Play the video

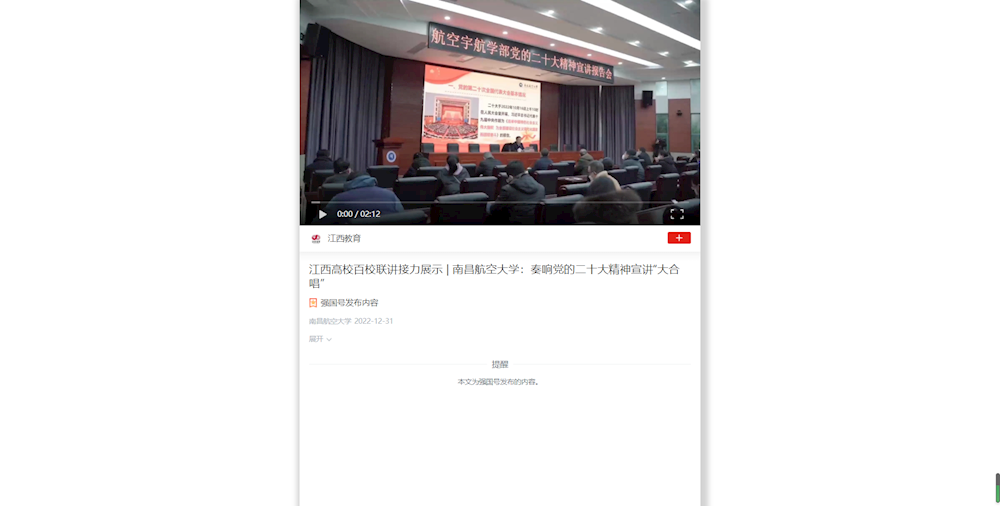click(x=322, y=214)
